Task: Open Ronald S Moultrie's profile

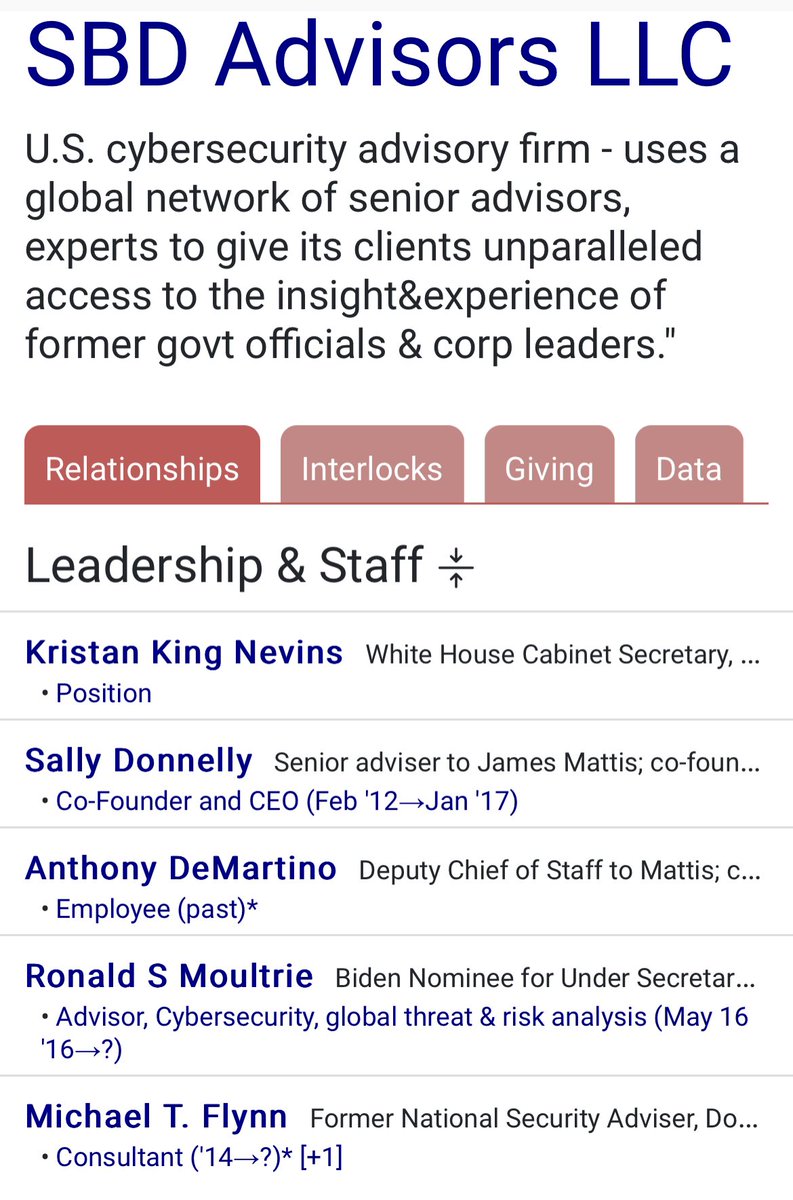Action: coord(169,976)
